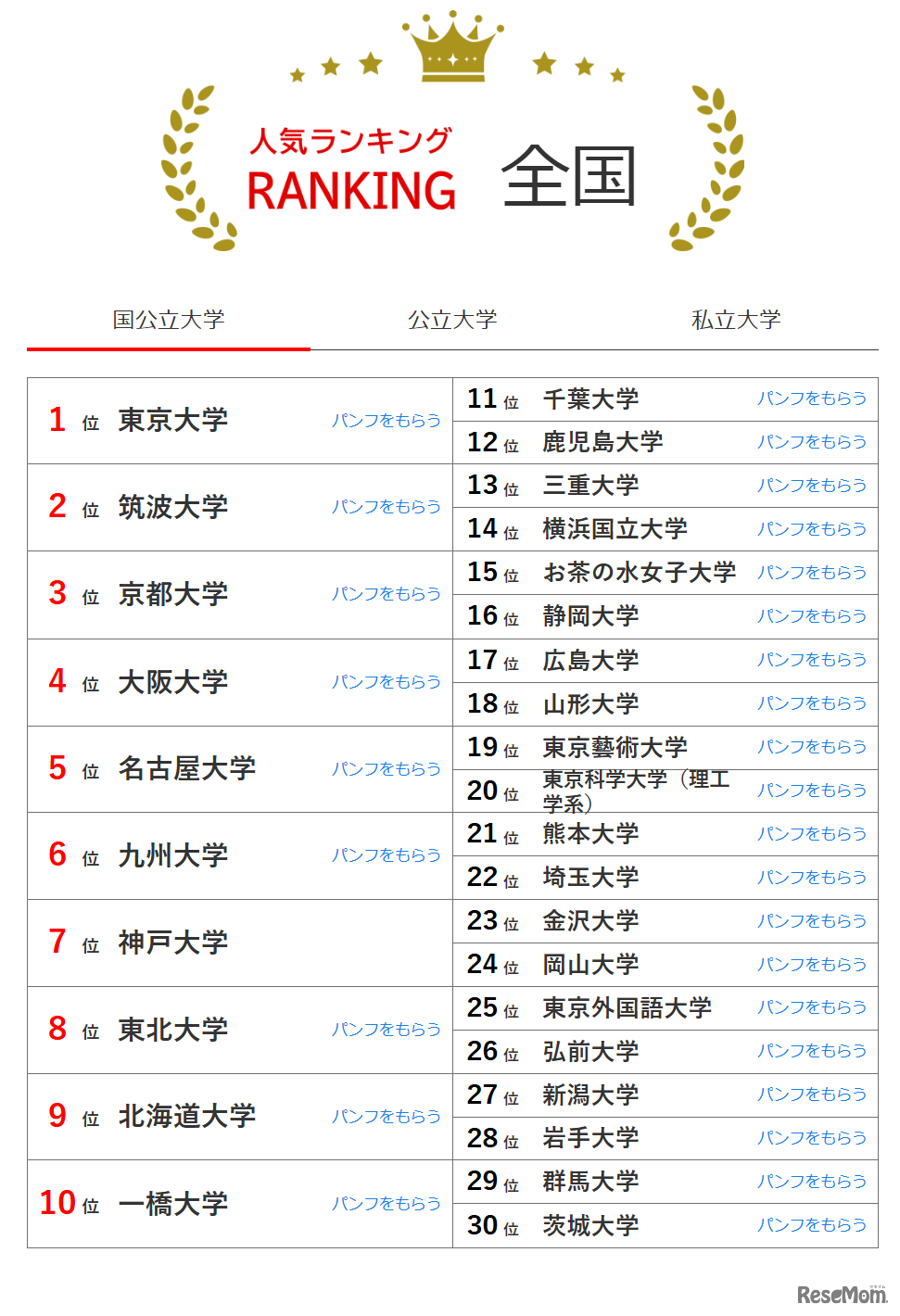The width and height of the screenshot is (900, 1316).
Task: Switch to the 公立大学 tab
Action: tap(452, 320)
